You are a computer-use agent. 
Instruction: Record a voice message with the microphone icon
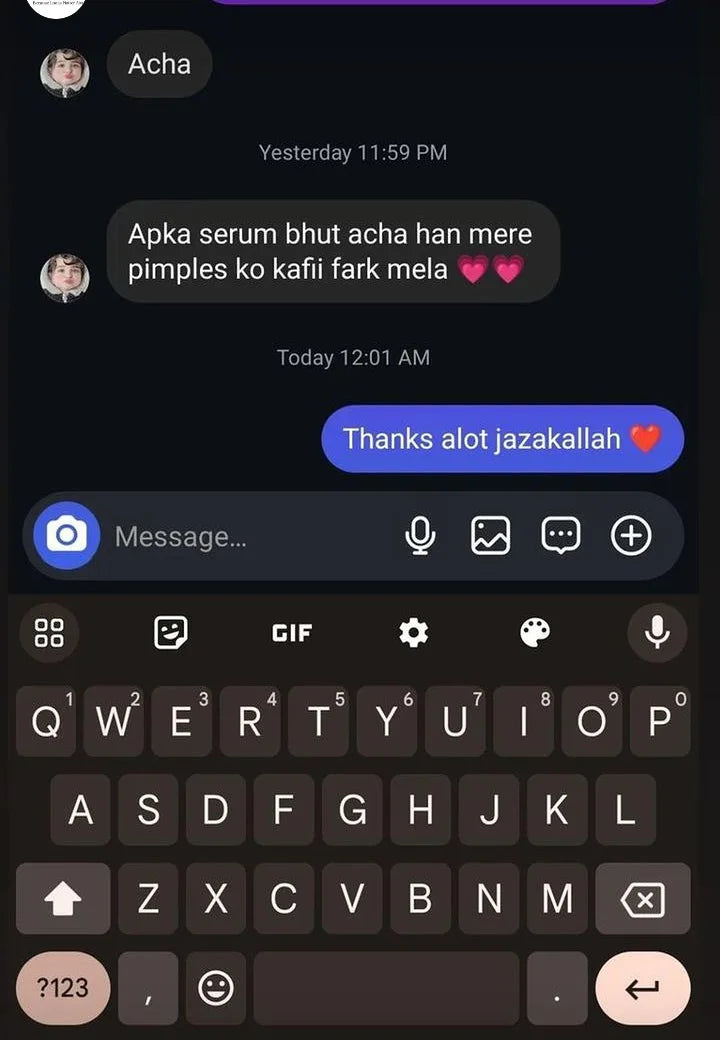coord(420,536)
